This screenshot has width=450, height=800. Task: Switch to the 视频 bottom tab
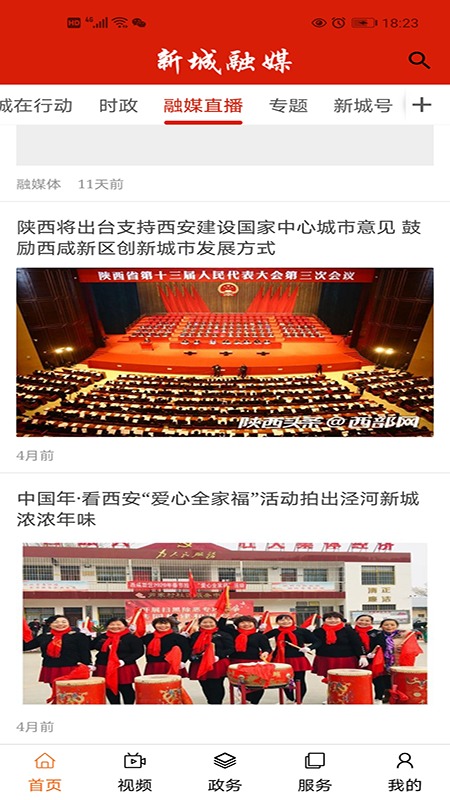pos(135,772)
